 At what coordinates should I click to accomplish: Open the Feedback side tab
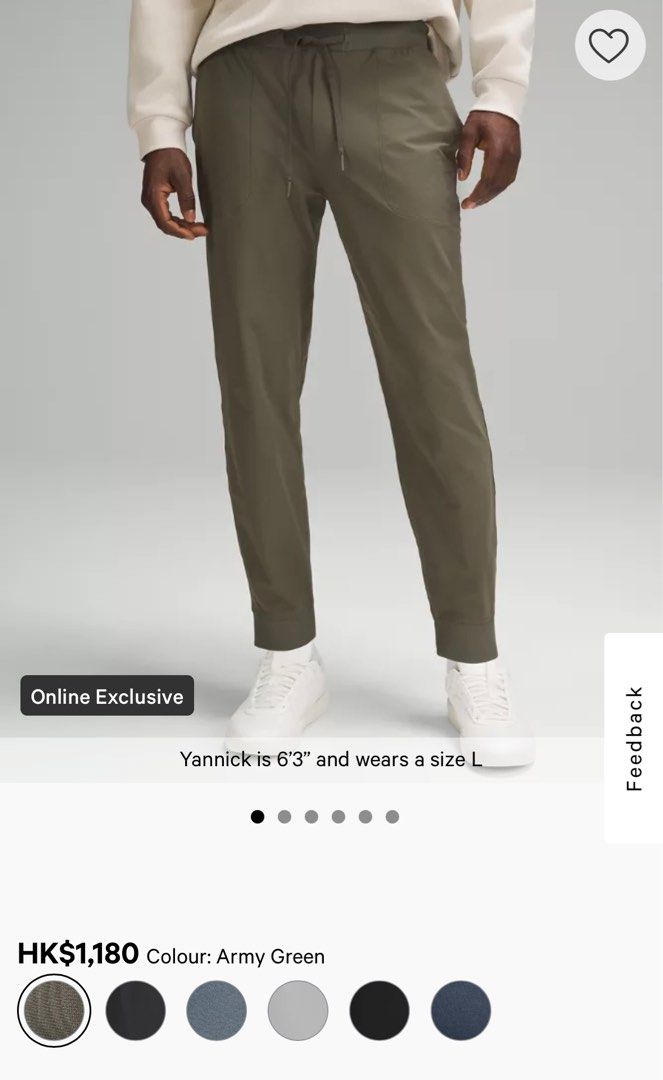634,738
